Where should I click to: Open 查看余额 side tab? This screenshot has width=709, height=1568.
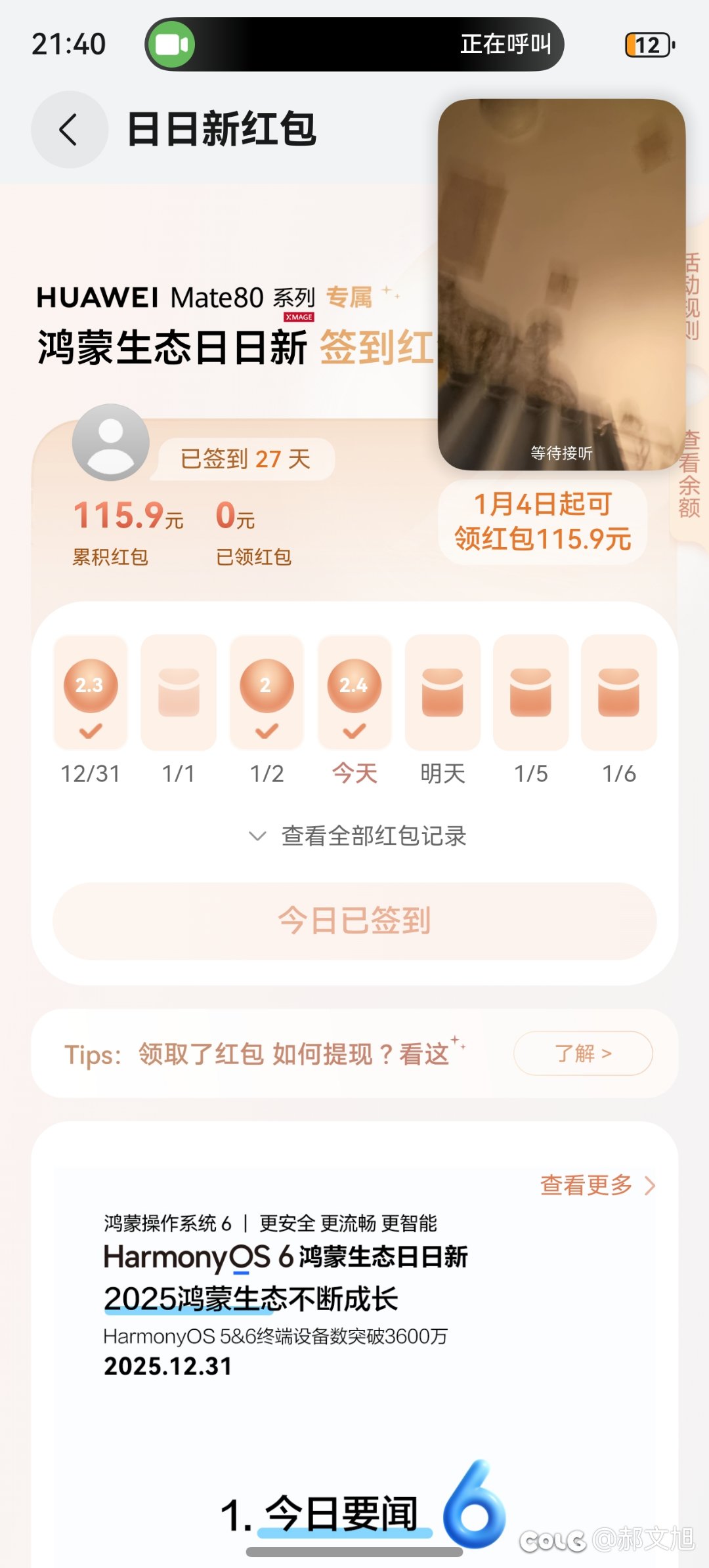tap(691, 474)
